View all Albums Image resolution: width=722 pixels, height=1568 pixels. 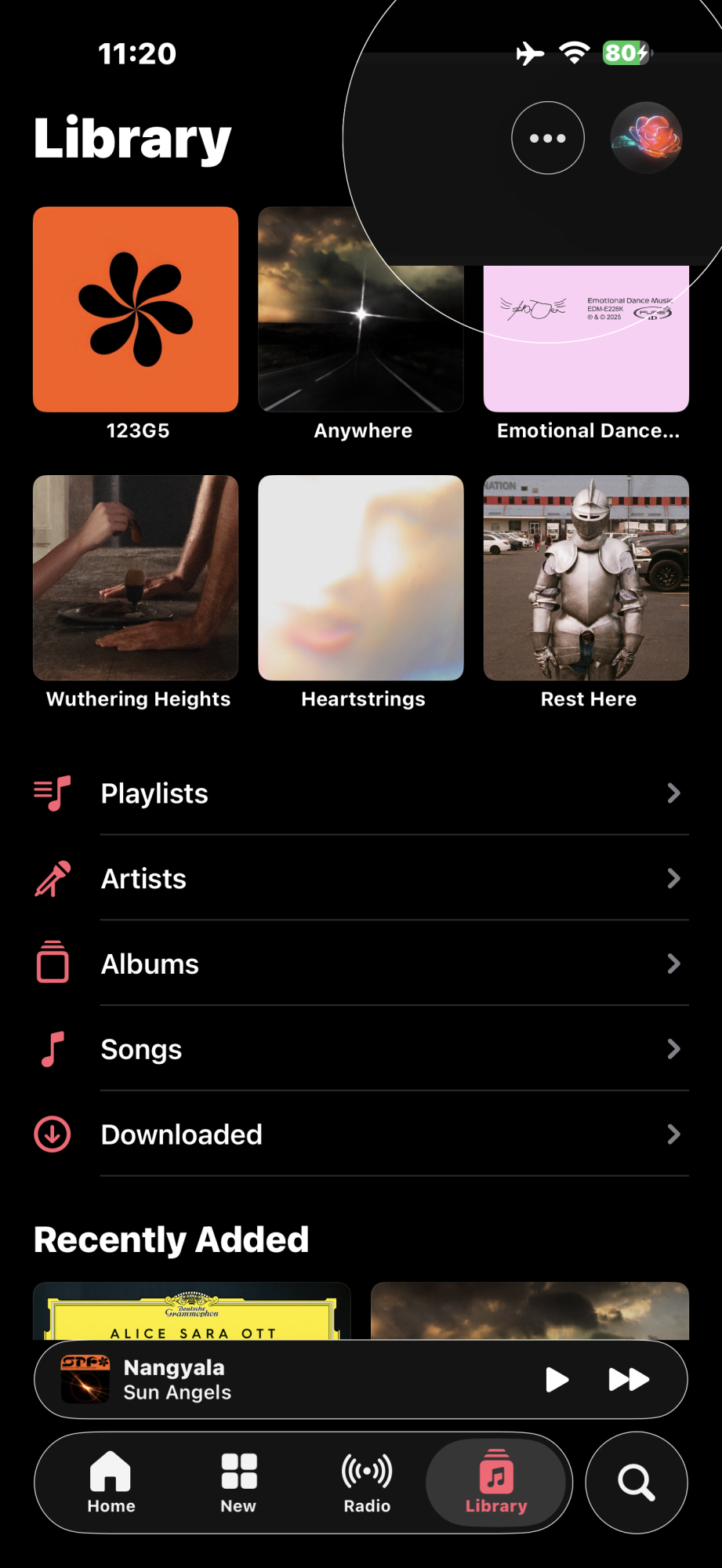361,964
